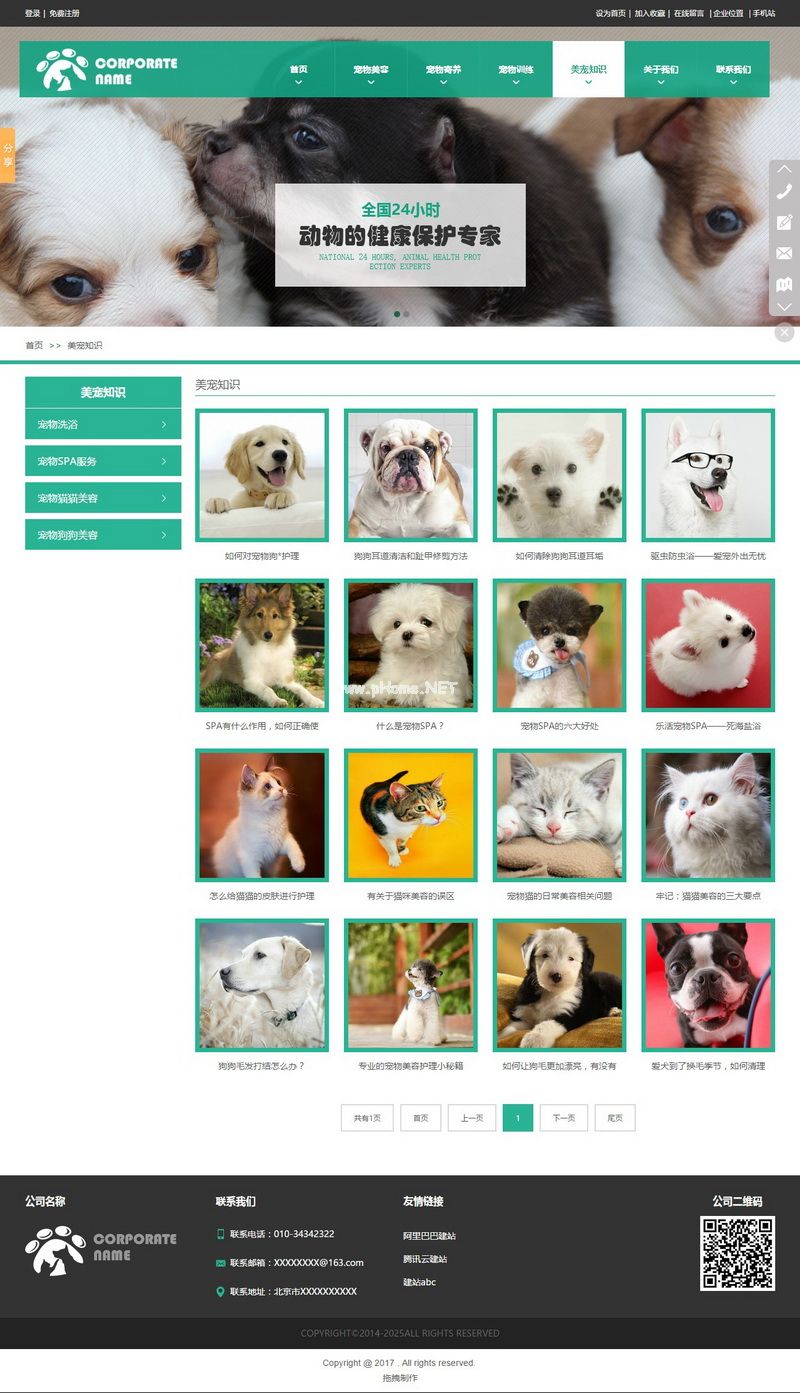Go to 下一页 in pagination

tap(564, 1118)
